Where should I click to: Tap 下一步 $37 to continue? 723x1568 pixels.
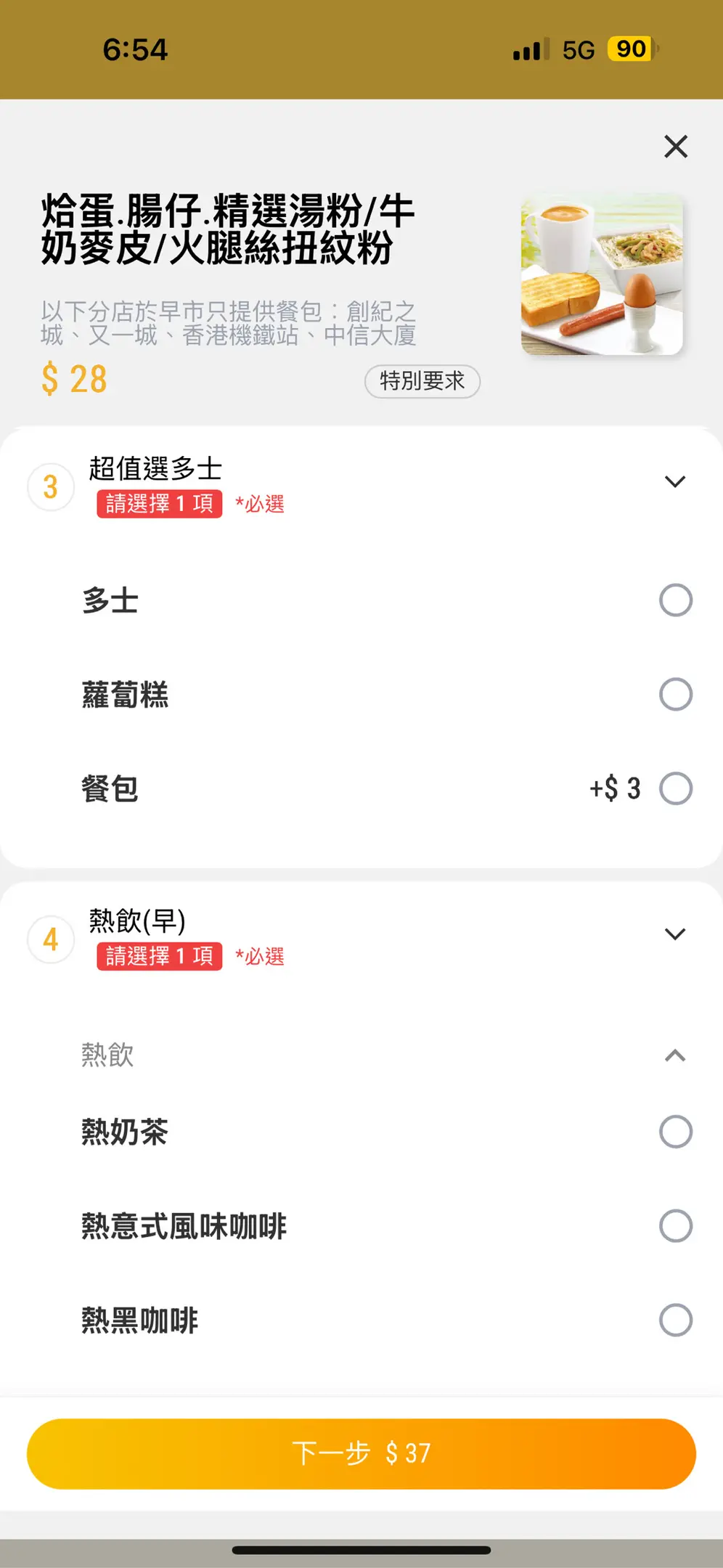pyautogui.click(x=361, y=1453)
